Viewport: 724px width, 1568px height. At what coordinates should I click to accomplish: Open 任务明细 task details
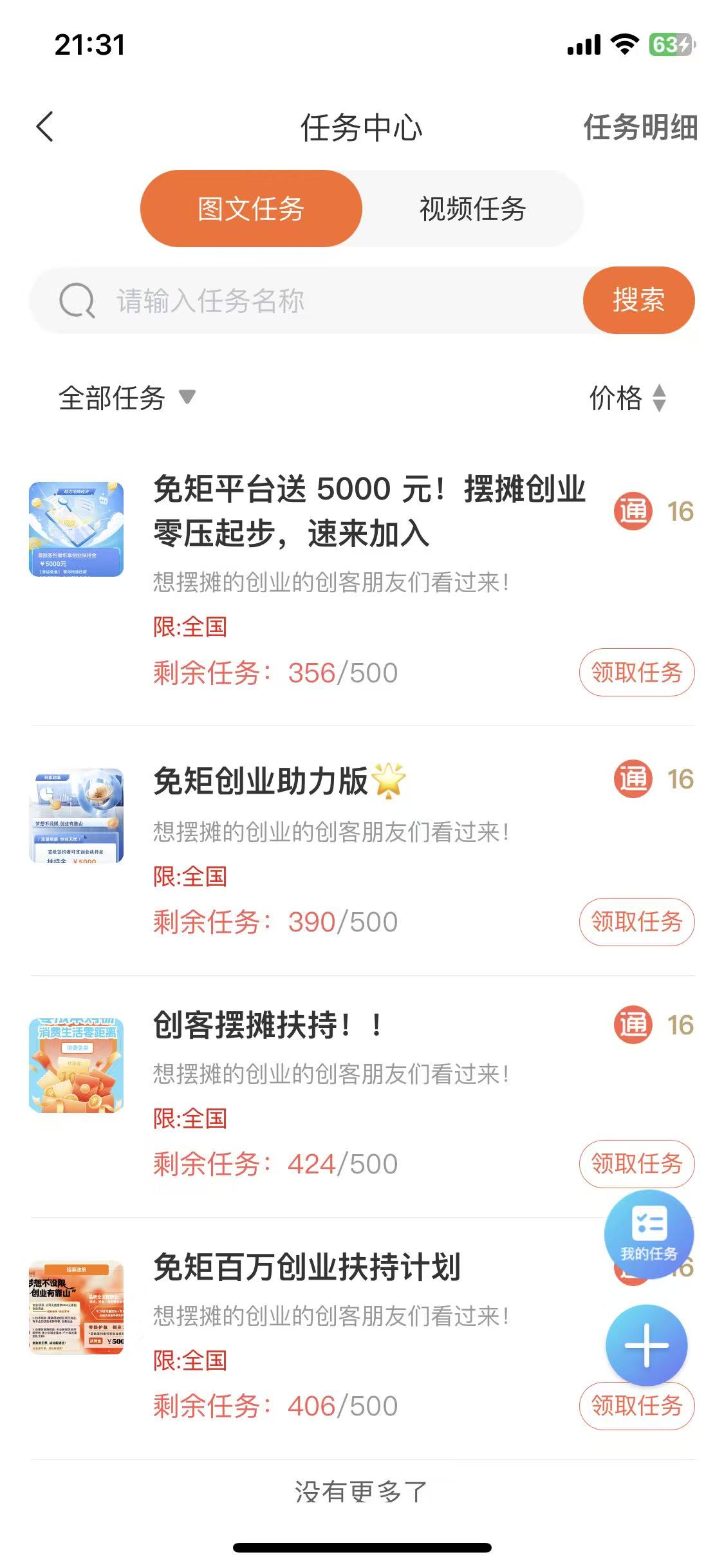tap(640, 127)
